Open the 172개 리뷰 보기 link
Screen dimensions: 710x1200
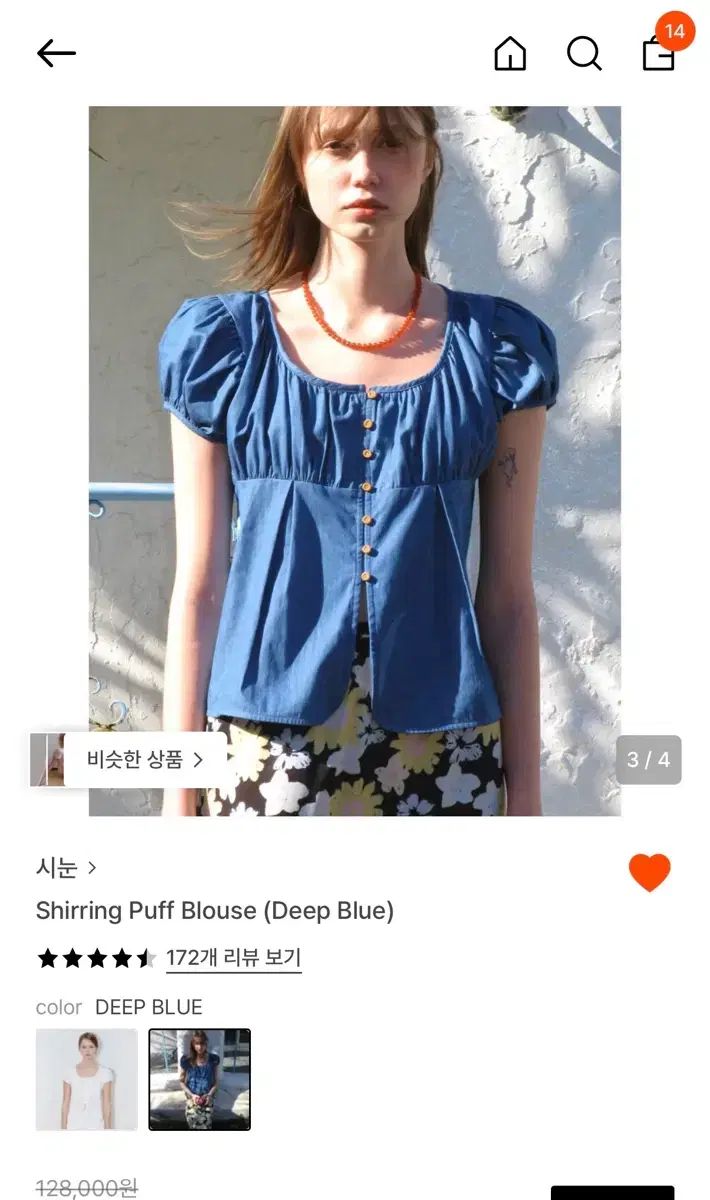233,958
